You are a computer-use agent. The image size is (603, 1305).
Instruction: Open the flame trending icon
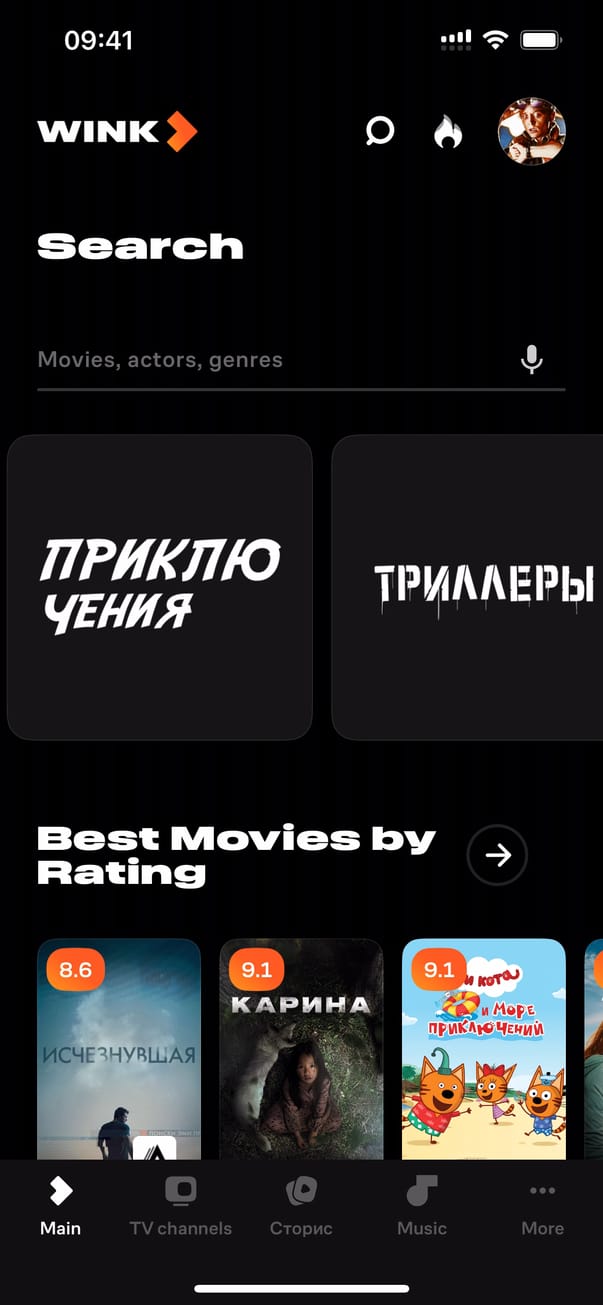point(448,131)
